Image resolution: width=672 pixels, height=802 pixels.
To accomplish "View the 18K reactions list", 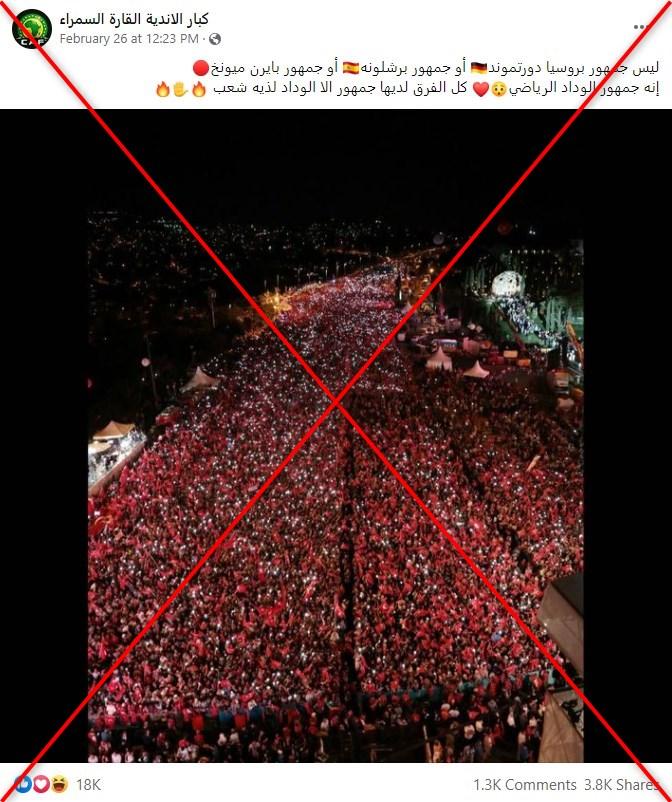I will [x=88, y=785].
